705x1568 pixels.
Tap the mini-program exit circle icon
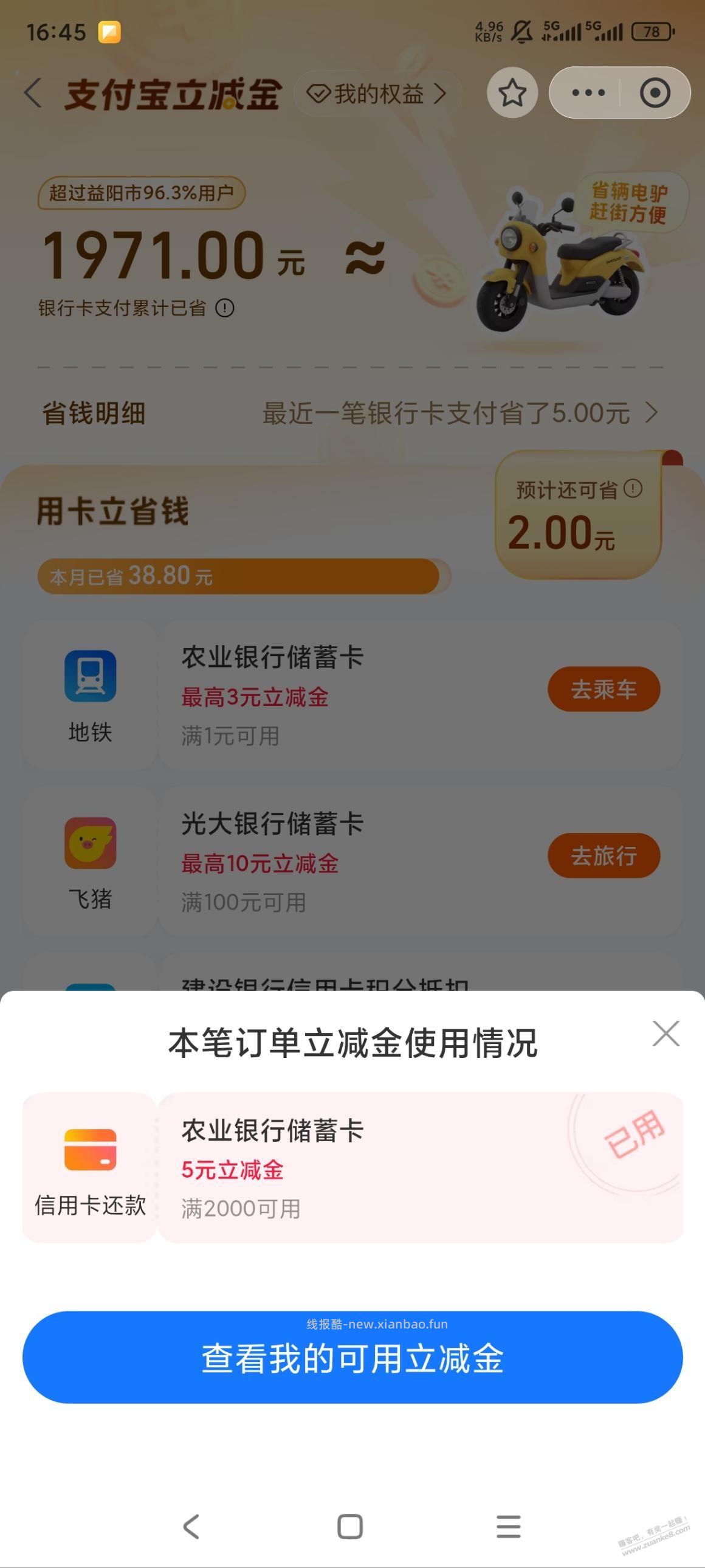[x=655, y=92]
